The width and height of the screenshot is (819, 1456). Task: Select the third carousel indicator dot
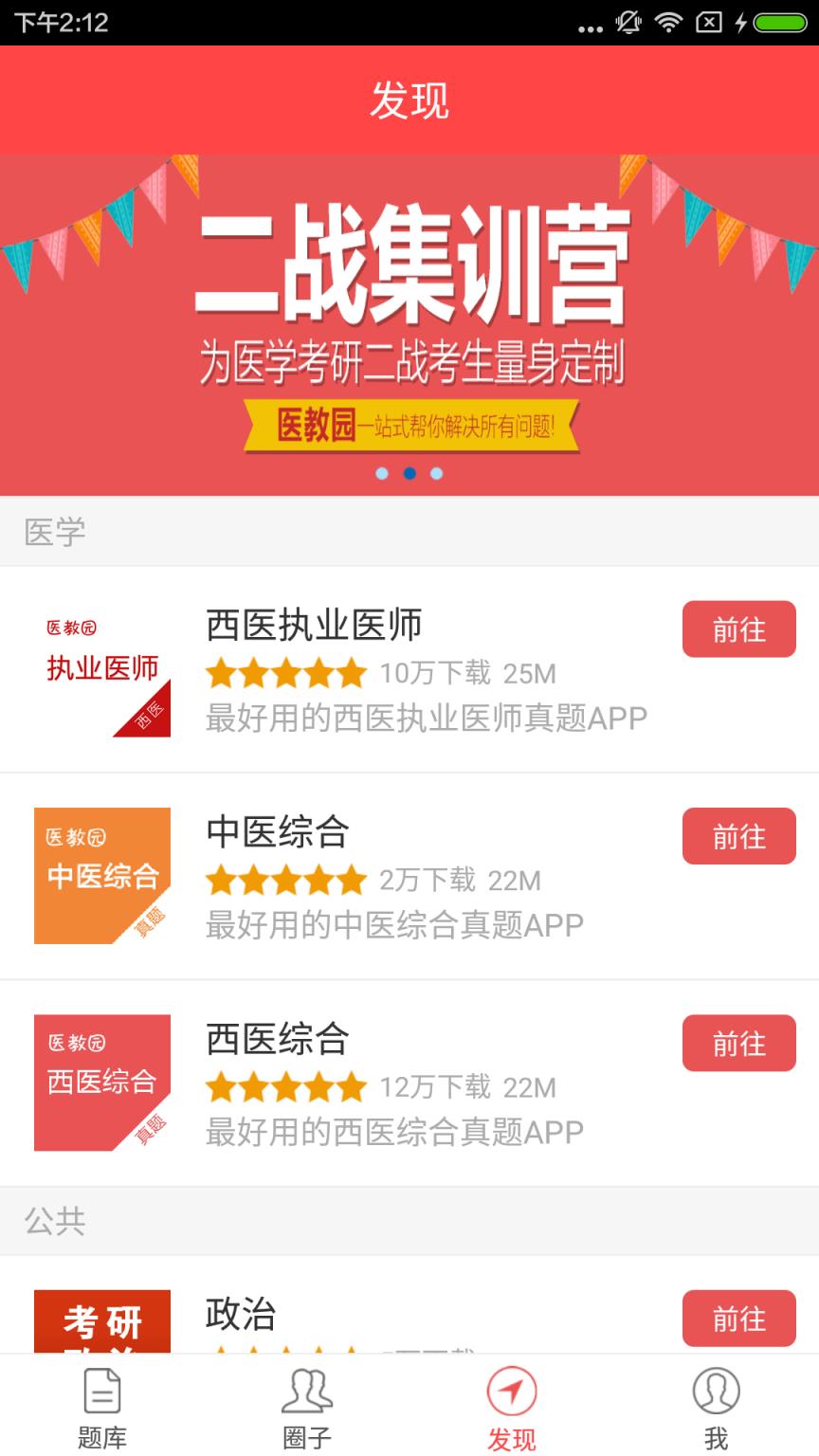pos(437,473)
